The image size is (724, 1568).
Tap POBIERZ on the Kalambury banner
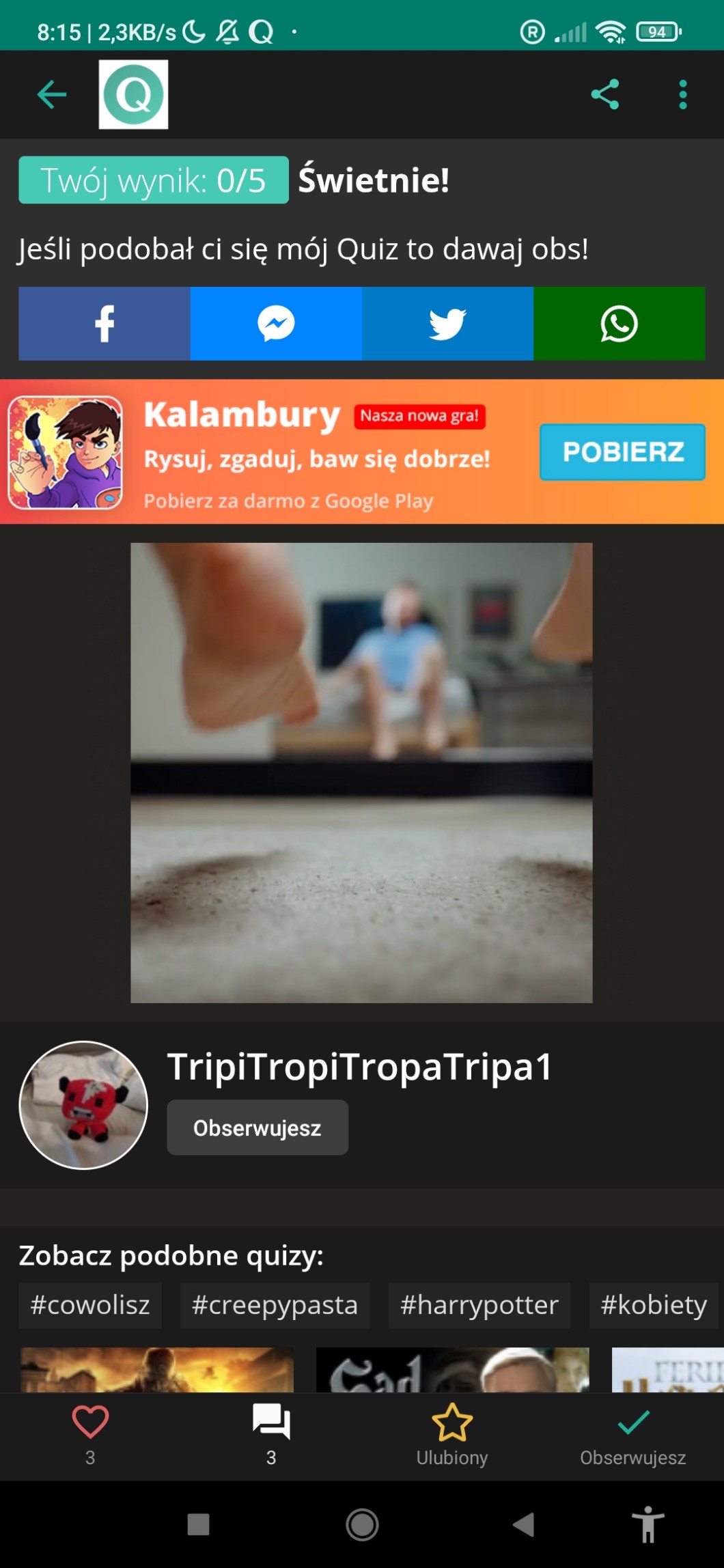pyautogui.click(x=622, y=452)
